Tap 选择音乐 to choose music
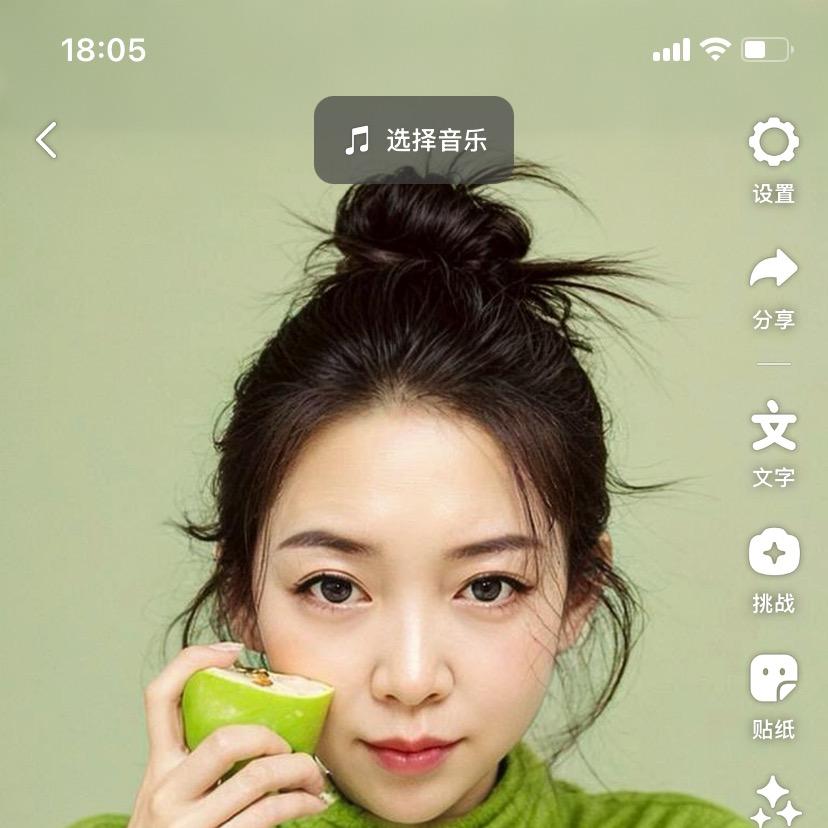 click(x=414, y=140)
